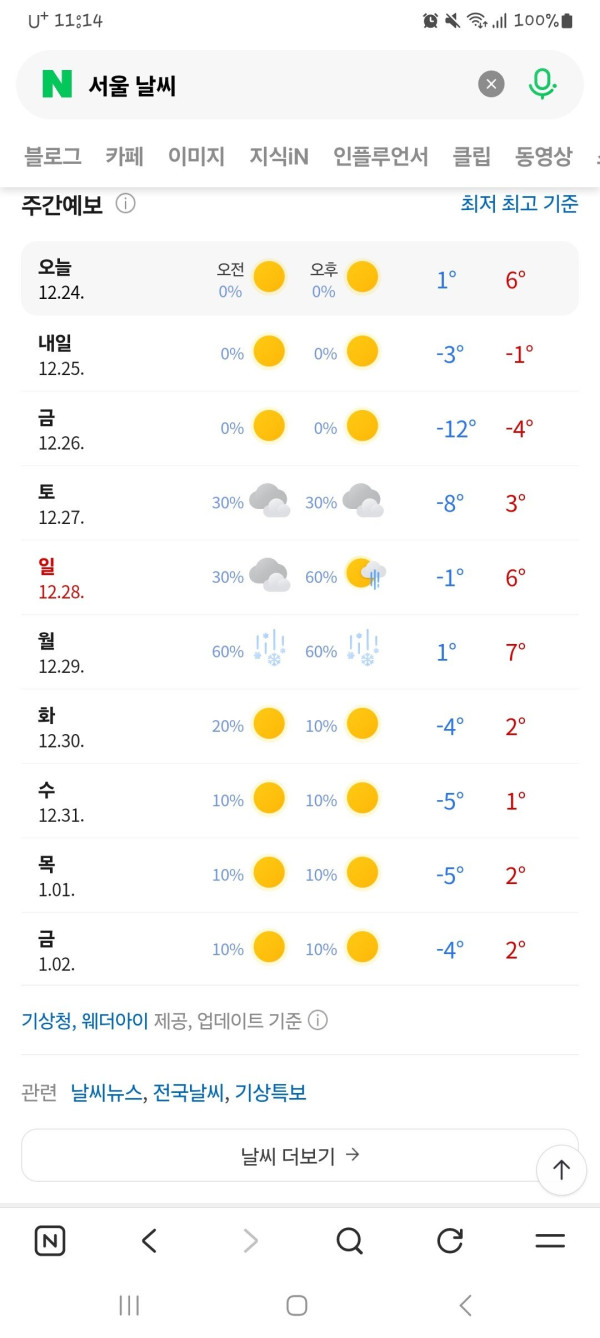Open the related 전국날씨 link

pos(189,1093)
